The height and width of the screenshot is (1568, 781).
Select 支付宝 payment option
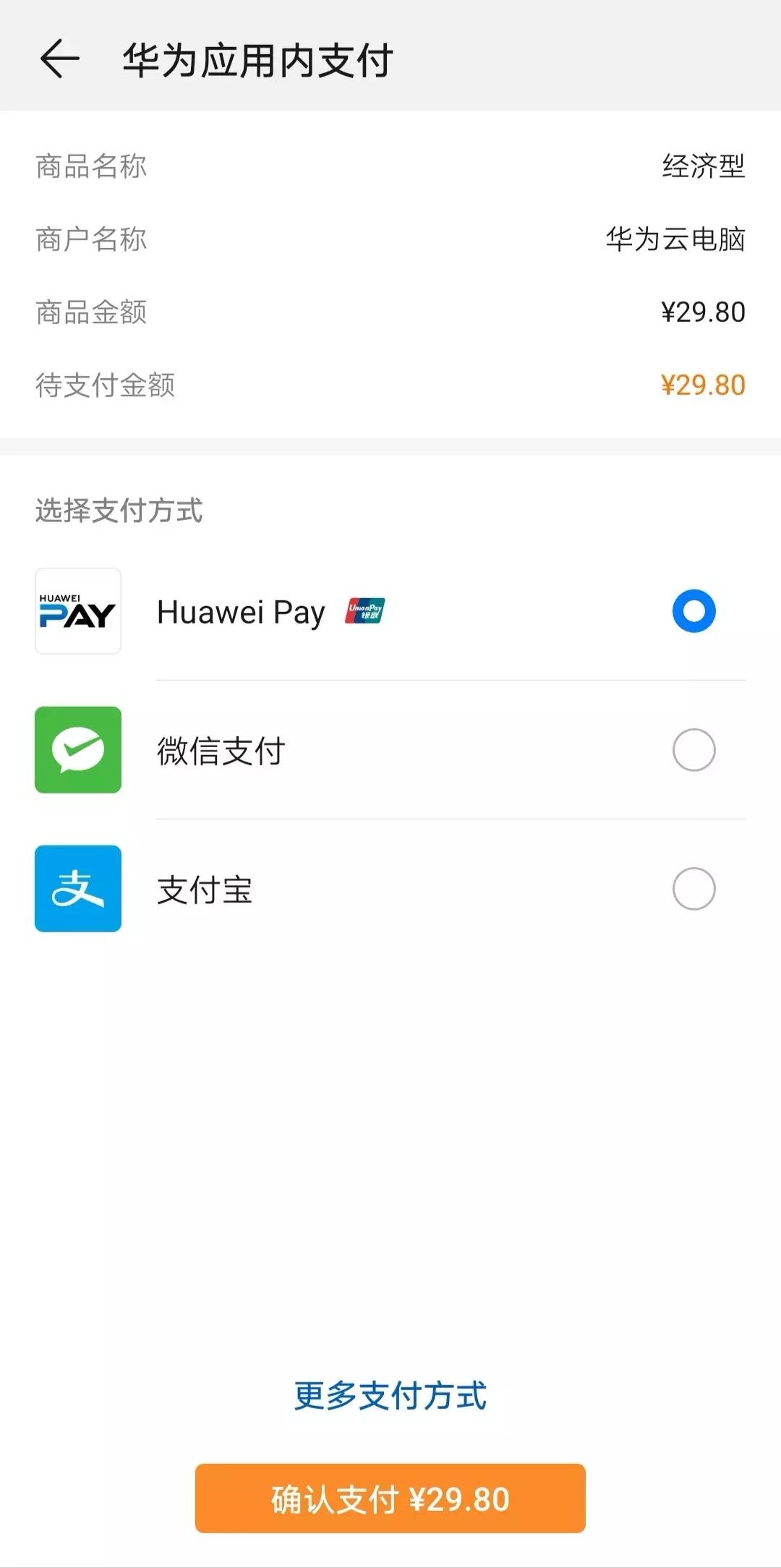[x=693, y=888]
